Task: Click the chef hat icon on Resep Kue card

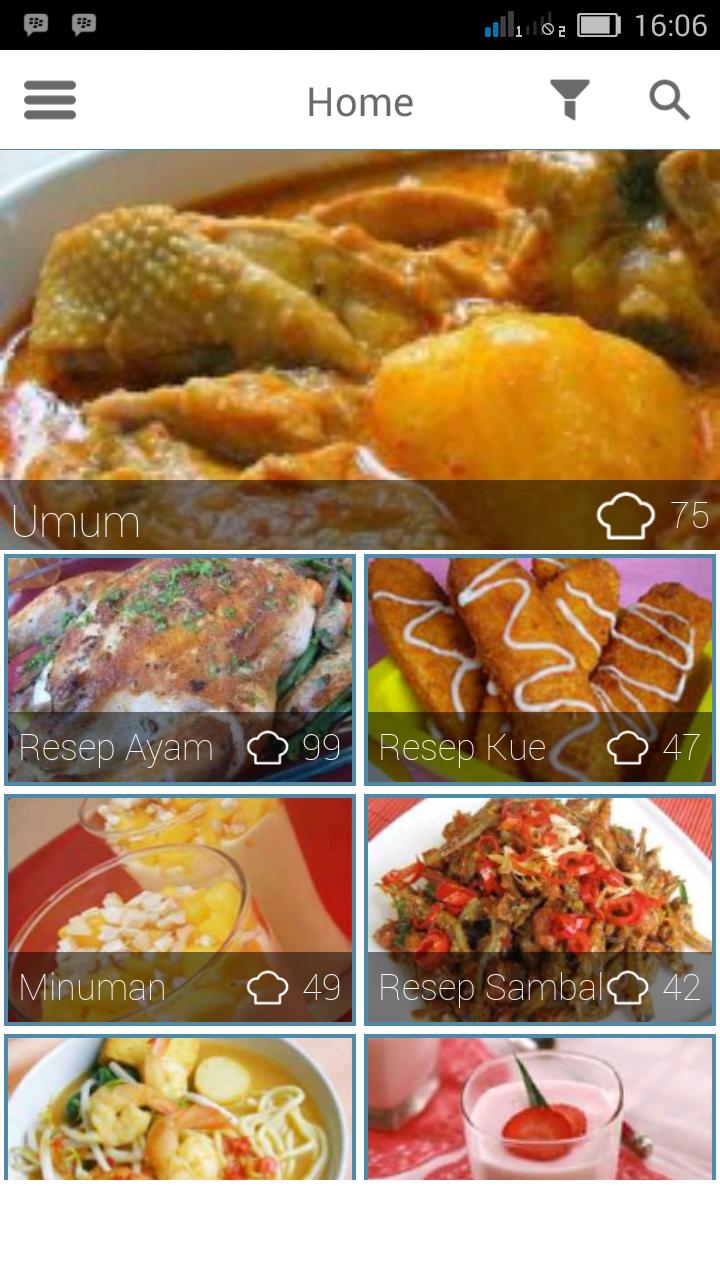Action: (630, 746)
